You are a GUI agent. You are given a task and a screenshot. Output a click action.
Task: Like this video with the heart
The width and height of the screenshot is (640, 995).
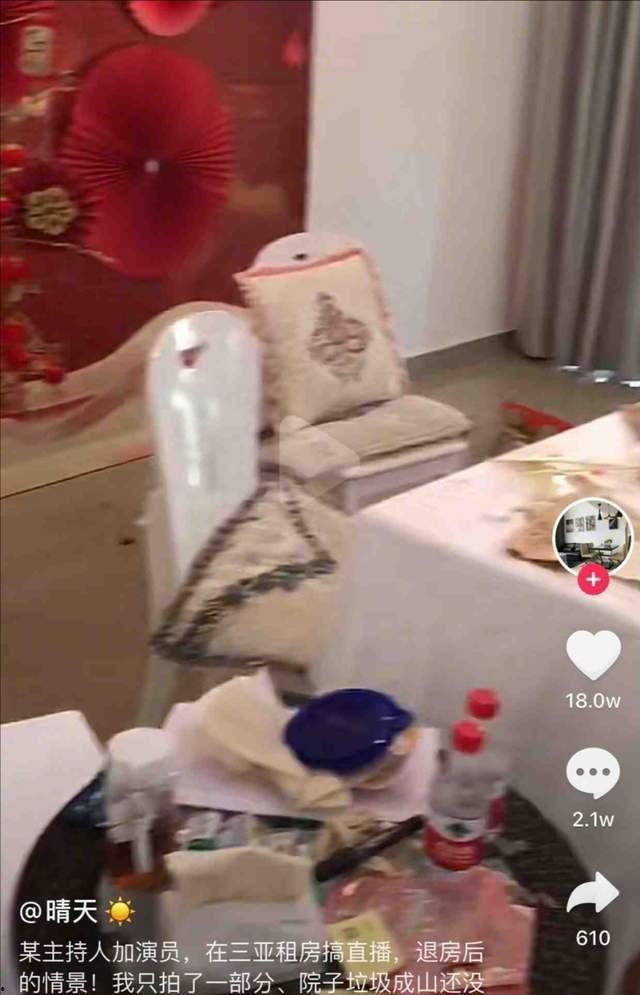[593, 656]
